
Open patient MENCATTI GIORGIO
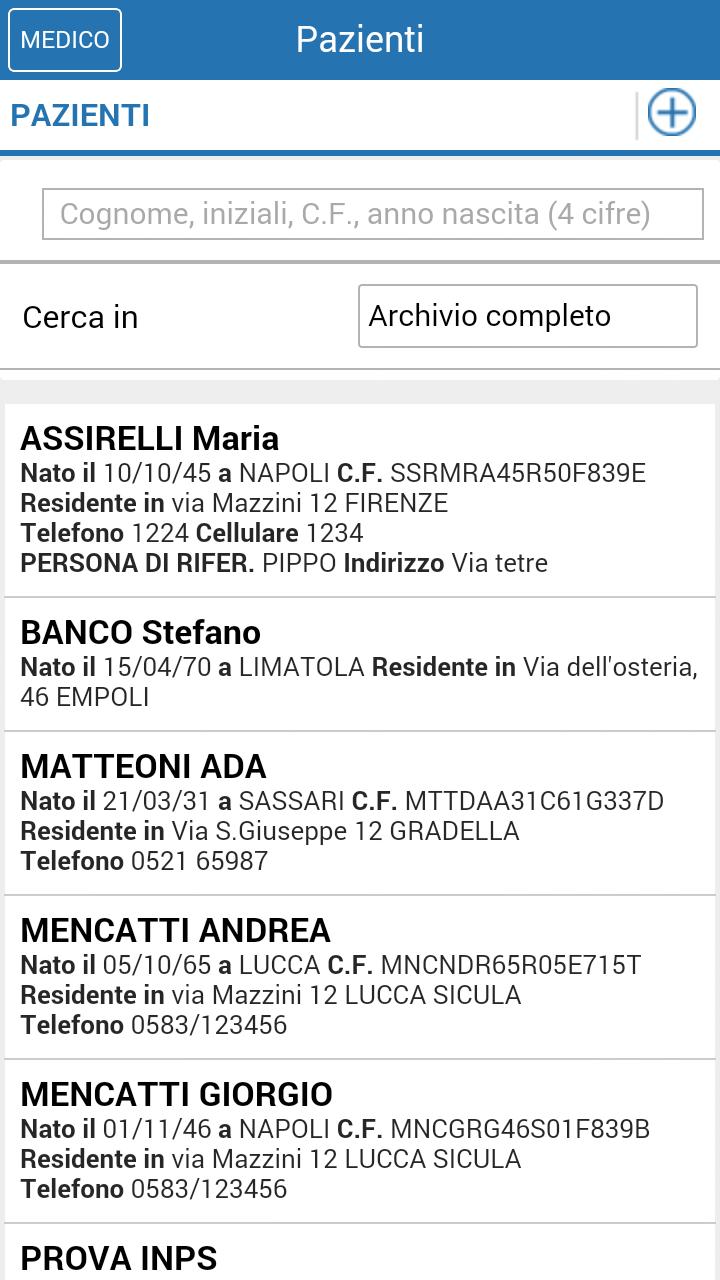(360, 1141)
